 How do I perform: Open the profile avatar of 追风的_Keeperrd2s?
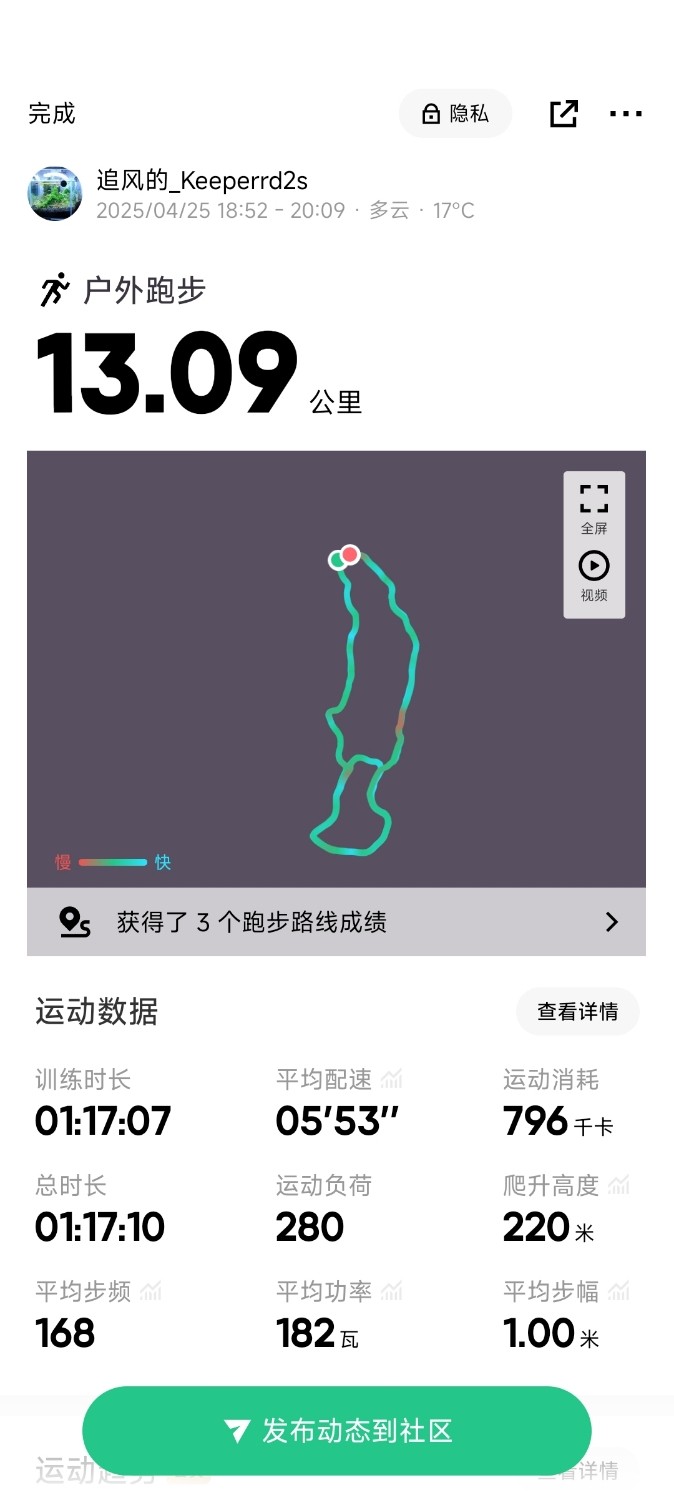(55, 194)
